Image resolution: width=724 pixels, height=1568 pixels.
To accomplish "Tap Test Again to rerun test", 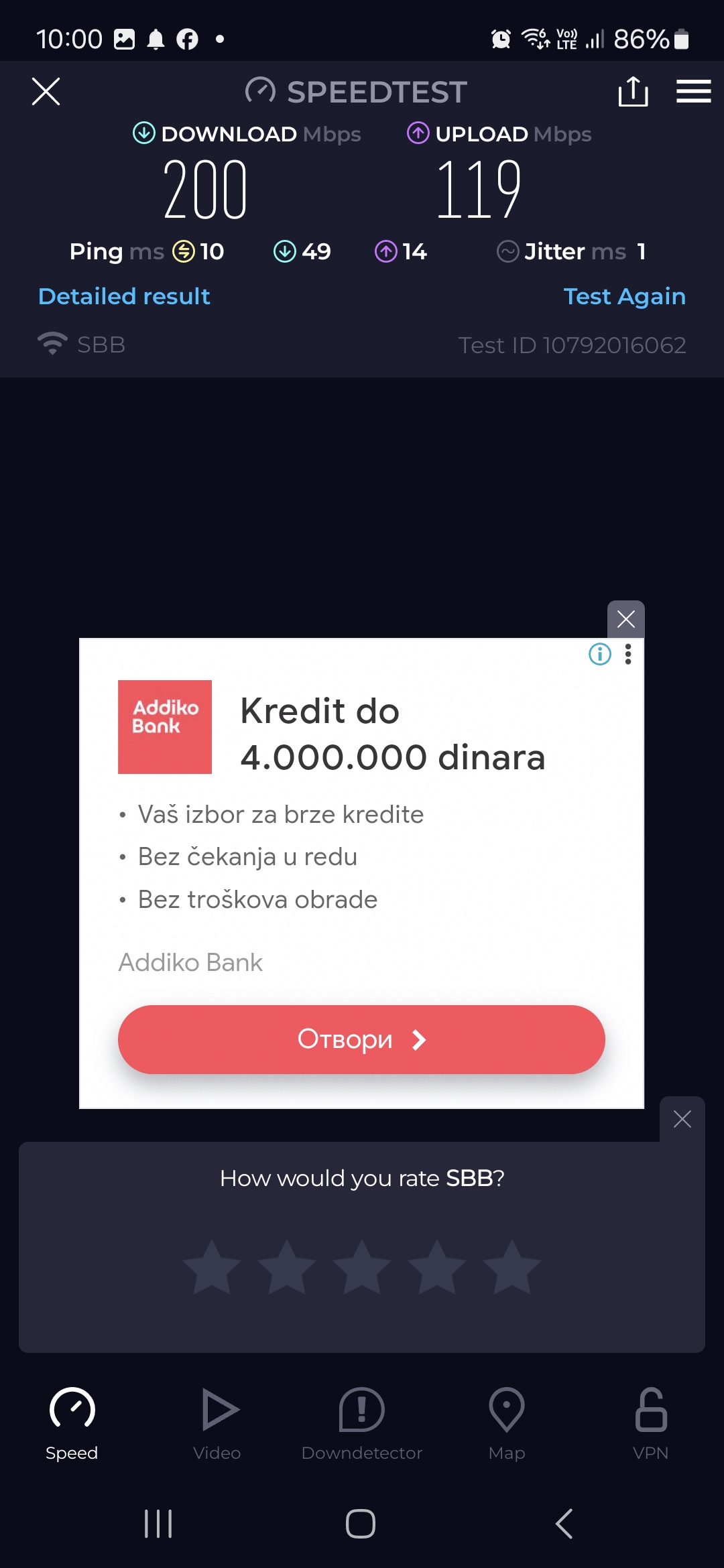I will click(x=624, y=296).
